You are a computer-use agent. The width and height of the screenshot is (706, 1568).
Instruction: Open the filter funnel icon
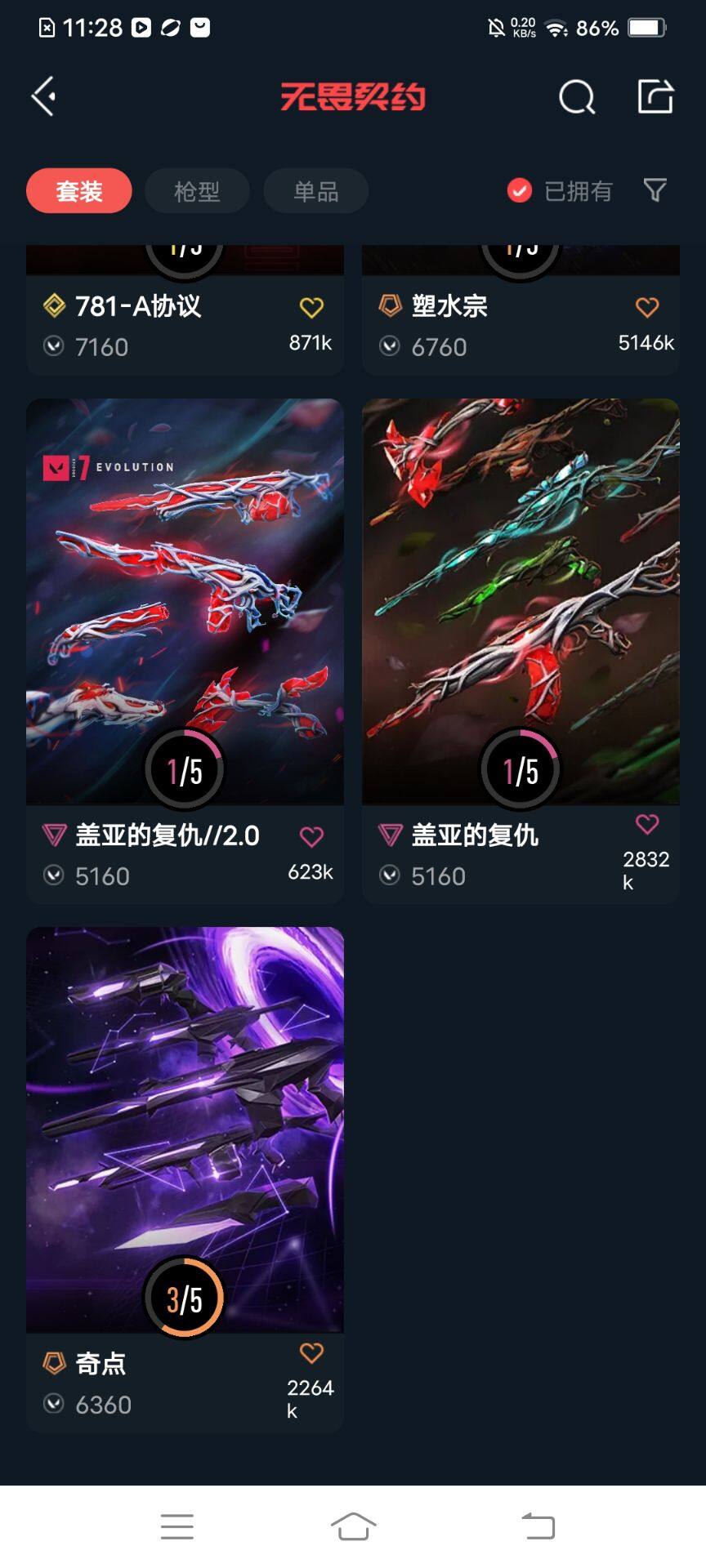click(655, 190)
